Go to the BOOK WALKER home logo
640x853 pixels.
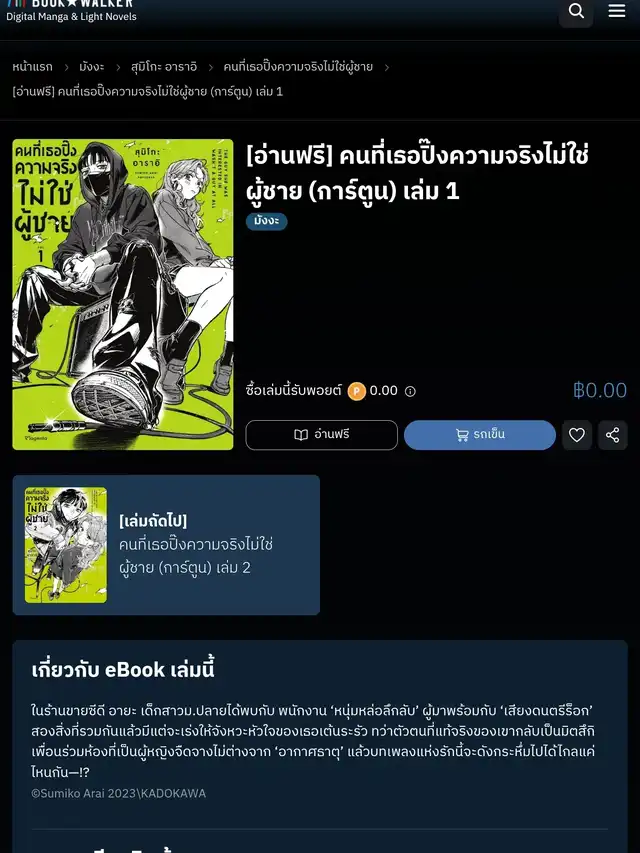(71, 10)
